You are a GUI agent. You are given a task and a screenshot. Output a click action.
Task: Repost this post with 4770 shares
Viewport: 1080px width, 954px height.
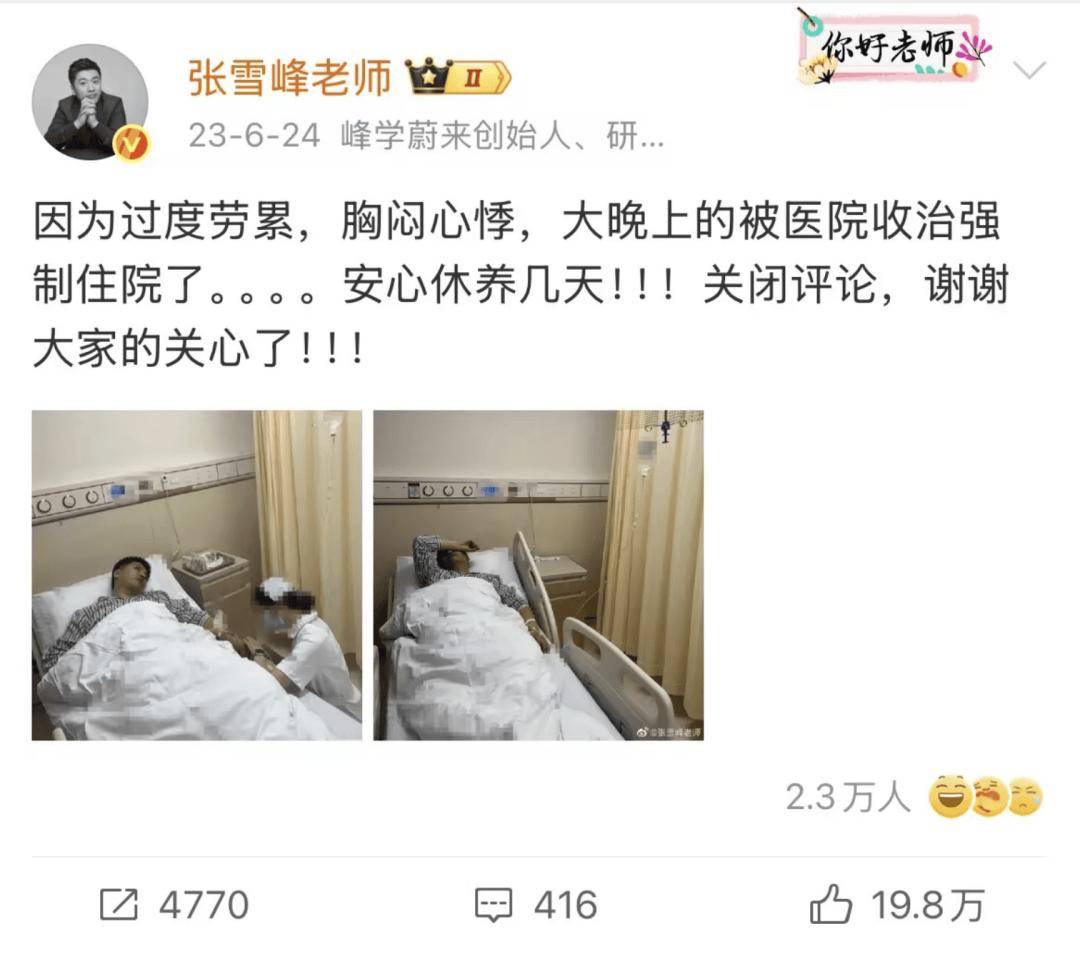(x=175, y=905)
